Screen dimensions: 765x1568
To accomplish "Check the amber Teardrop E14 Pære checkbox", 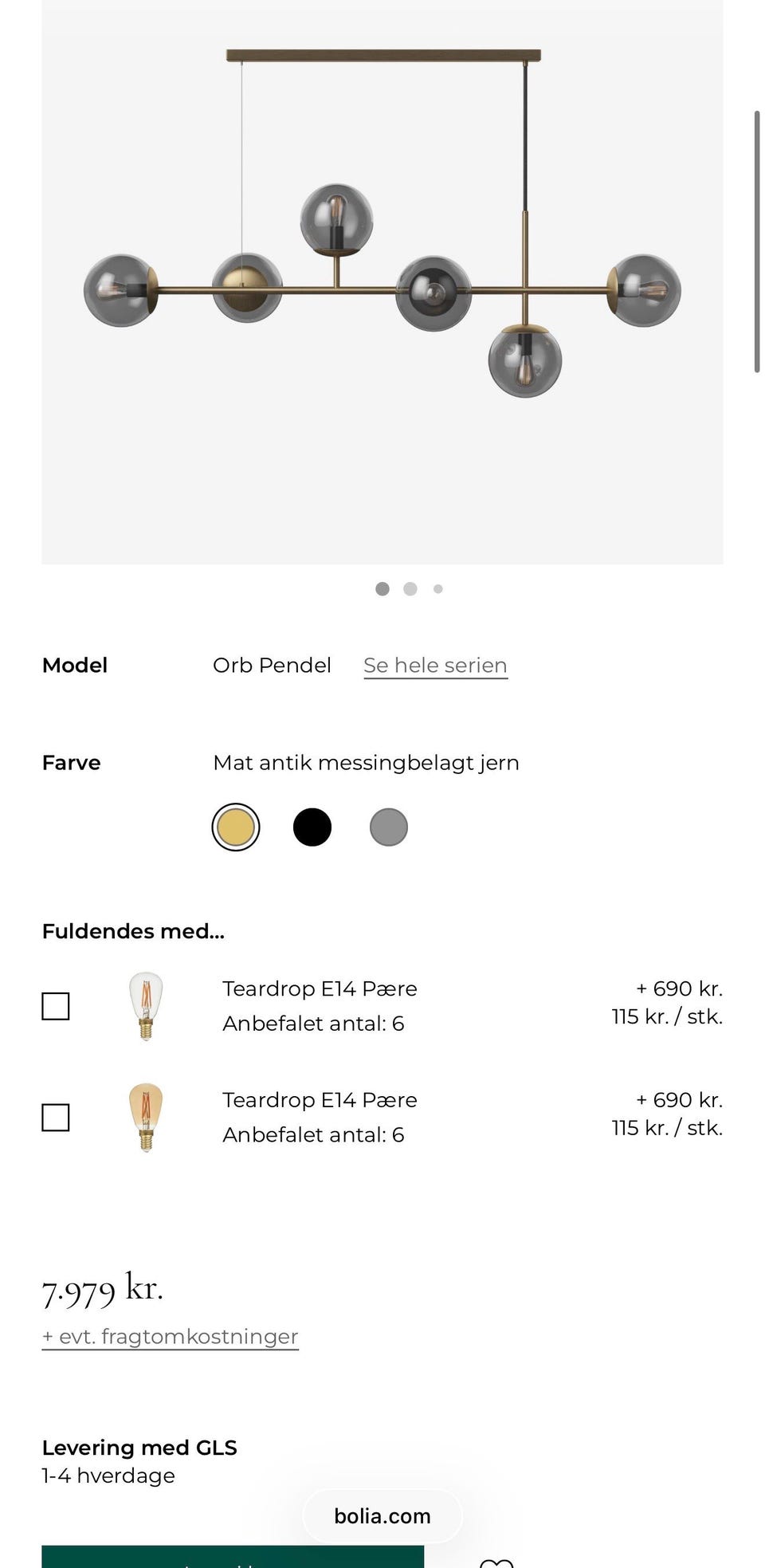I will click(x=56, y=1118).
